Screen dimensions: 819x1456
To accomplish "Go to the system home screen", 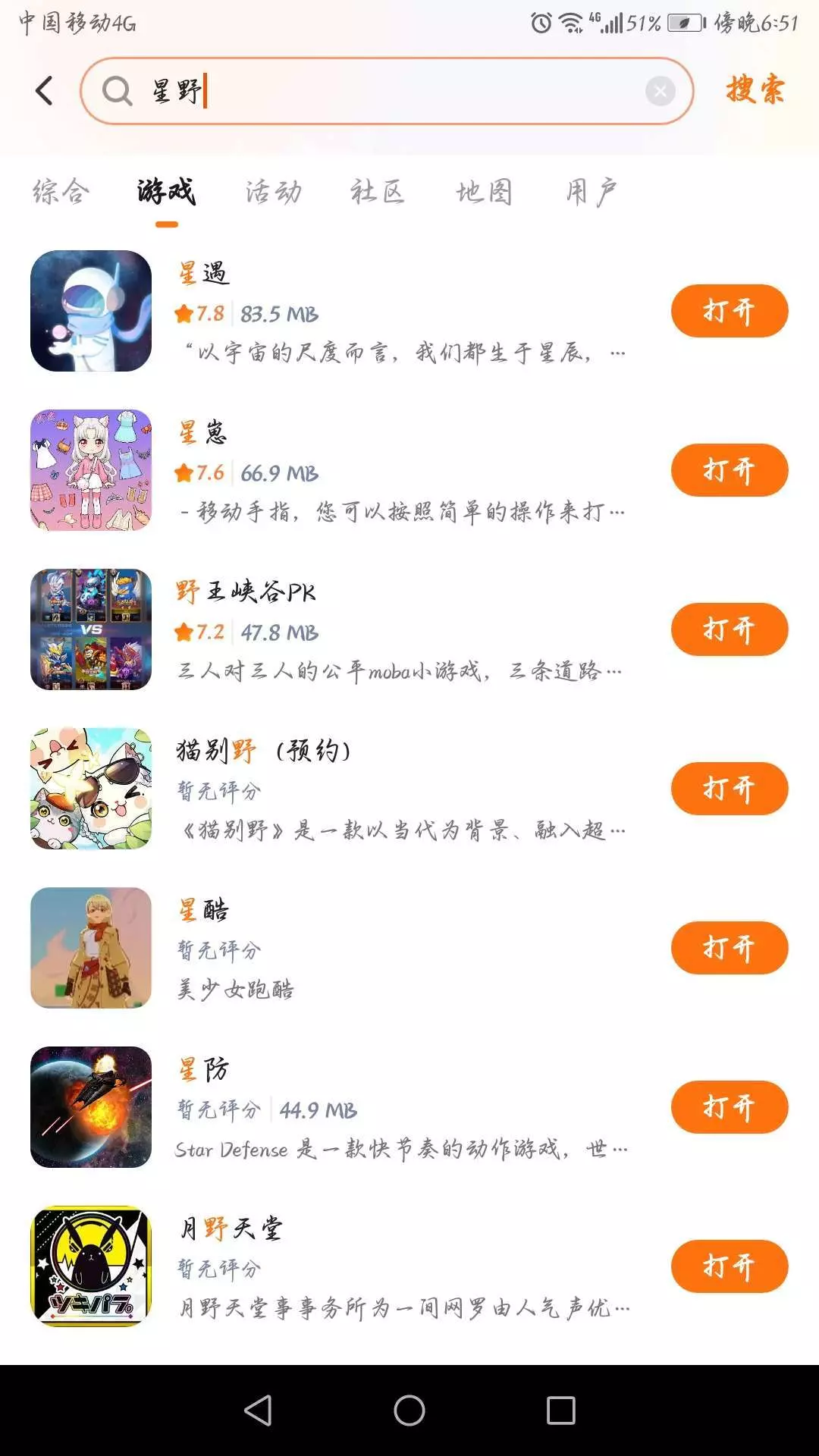I will [409, 1410].
